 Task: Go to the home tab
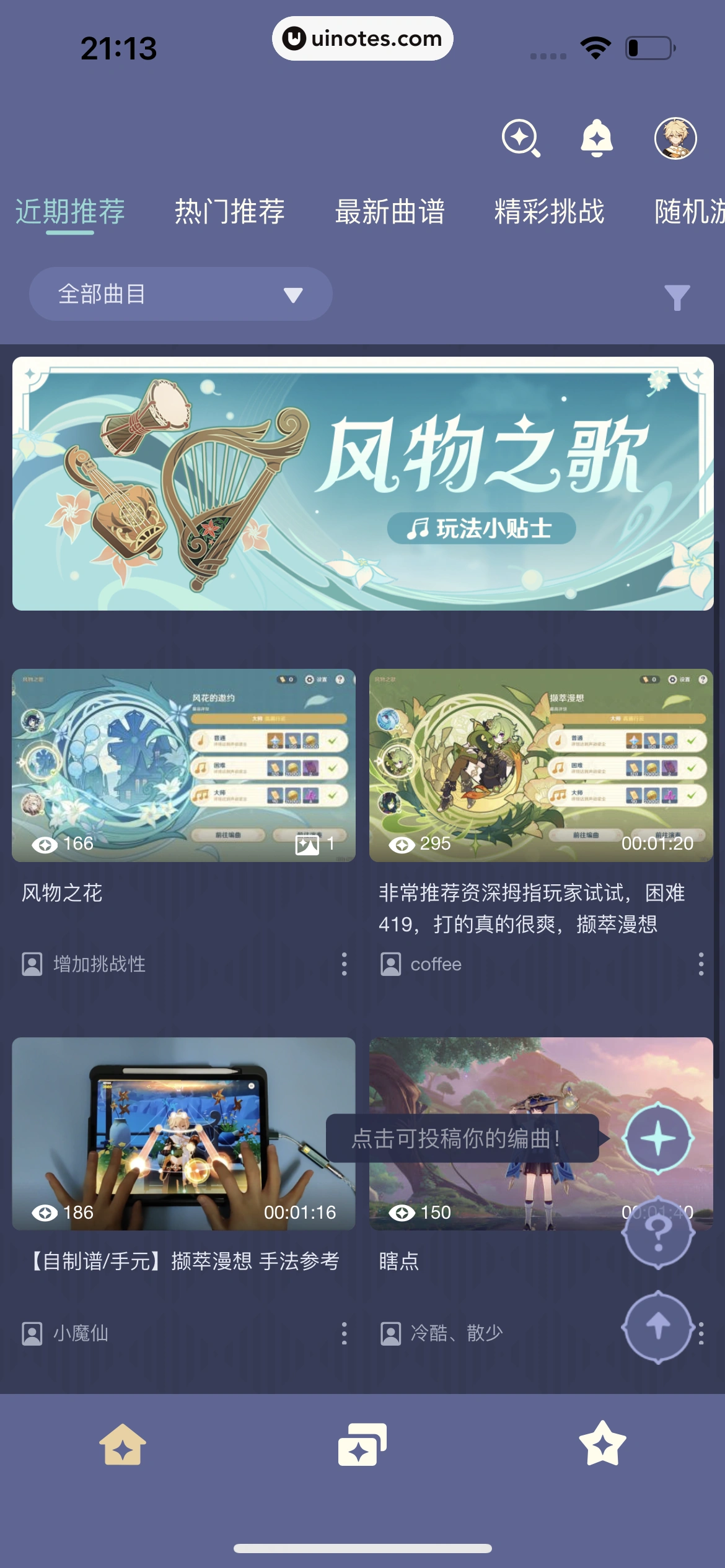(x=122, y=1445)
